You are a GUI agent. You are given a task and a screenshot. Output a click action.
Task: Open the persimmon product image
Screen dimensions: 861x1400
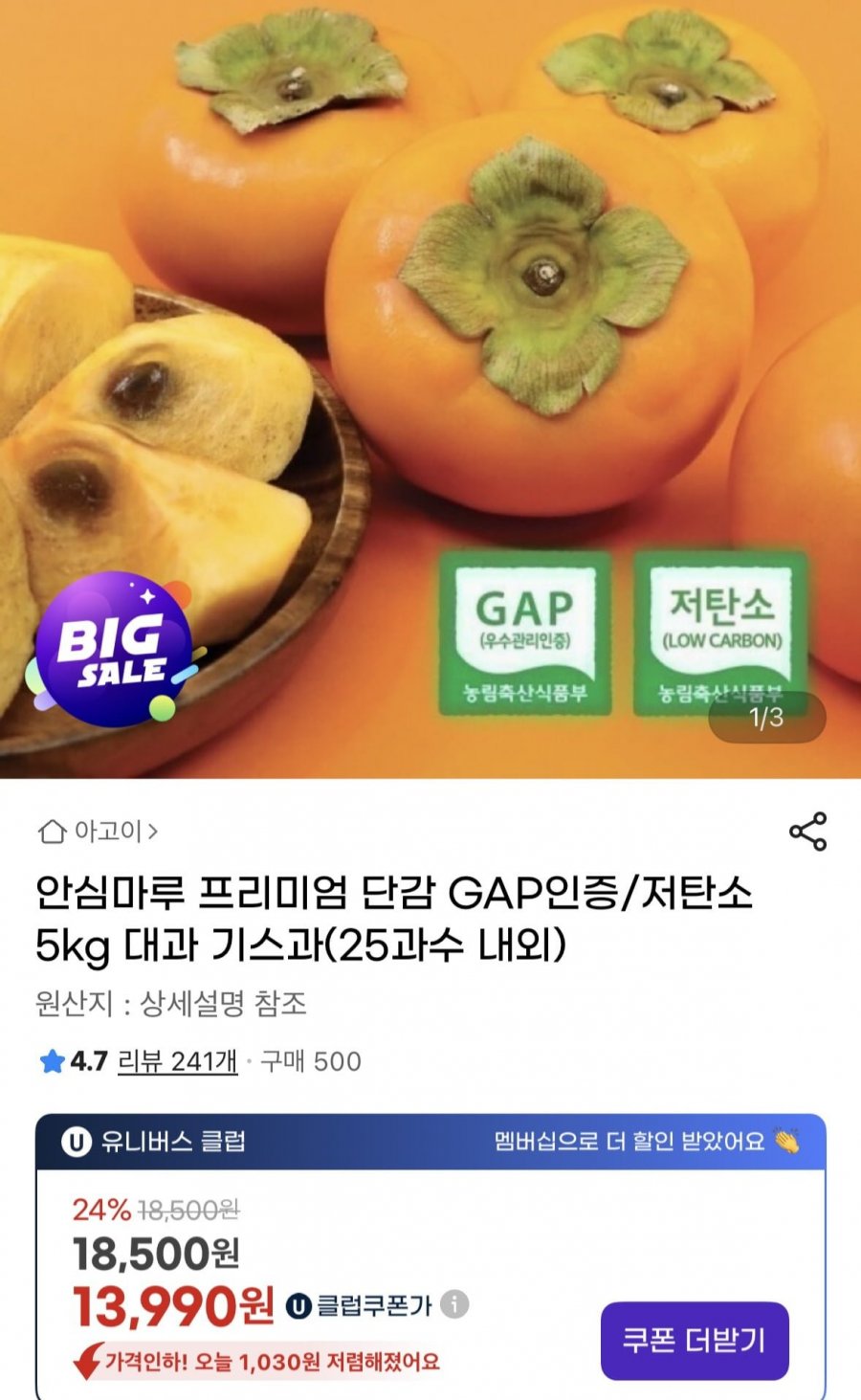pos(430,383)
